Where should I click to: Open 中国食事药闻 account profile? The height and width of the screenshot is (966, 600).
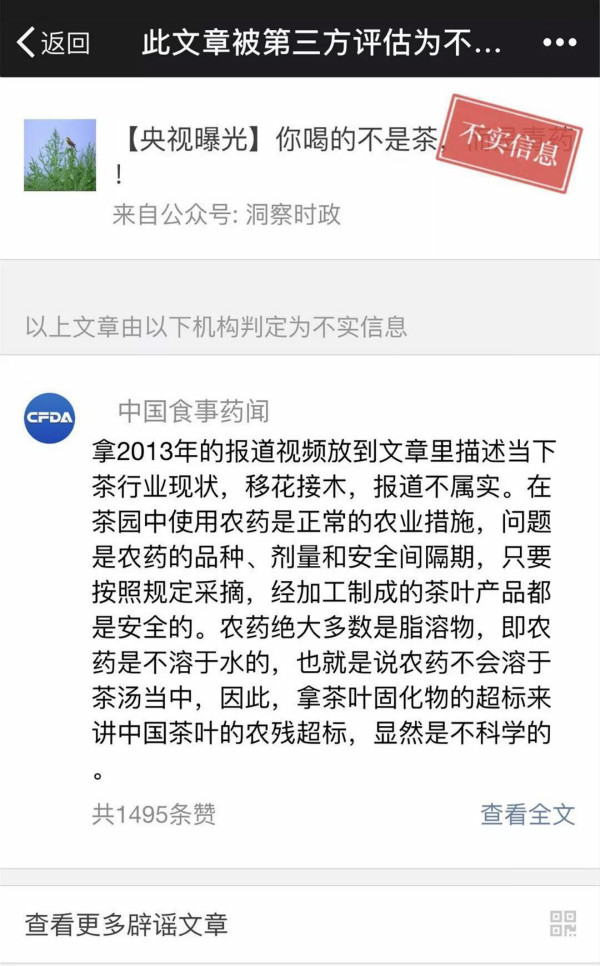pyautogui.click(x=193, y=410)
